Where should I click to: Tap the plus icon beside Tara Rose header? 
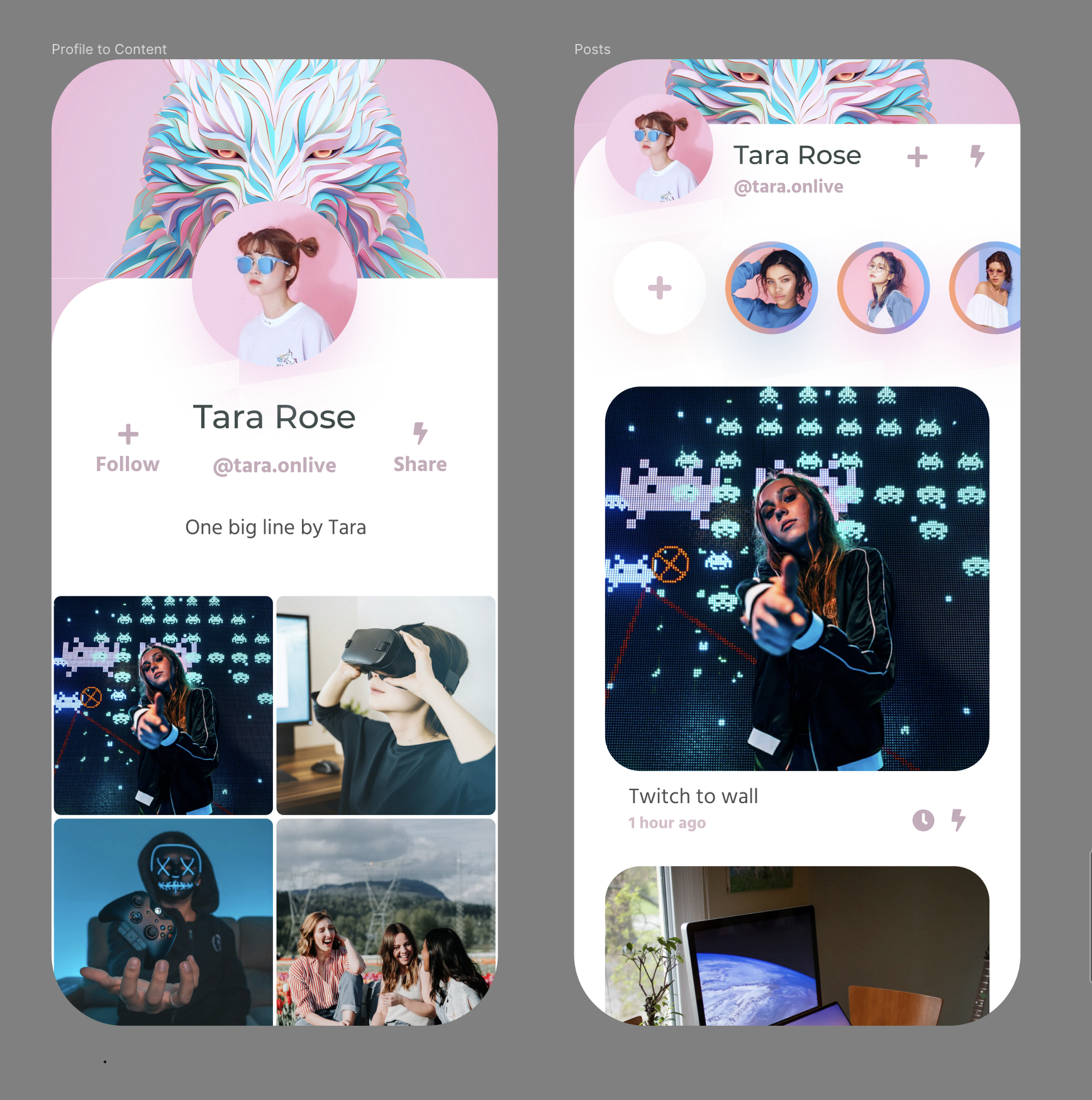coord(917,157)
